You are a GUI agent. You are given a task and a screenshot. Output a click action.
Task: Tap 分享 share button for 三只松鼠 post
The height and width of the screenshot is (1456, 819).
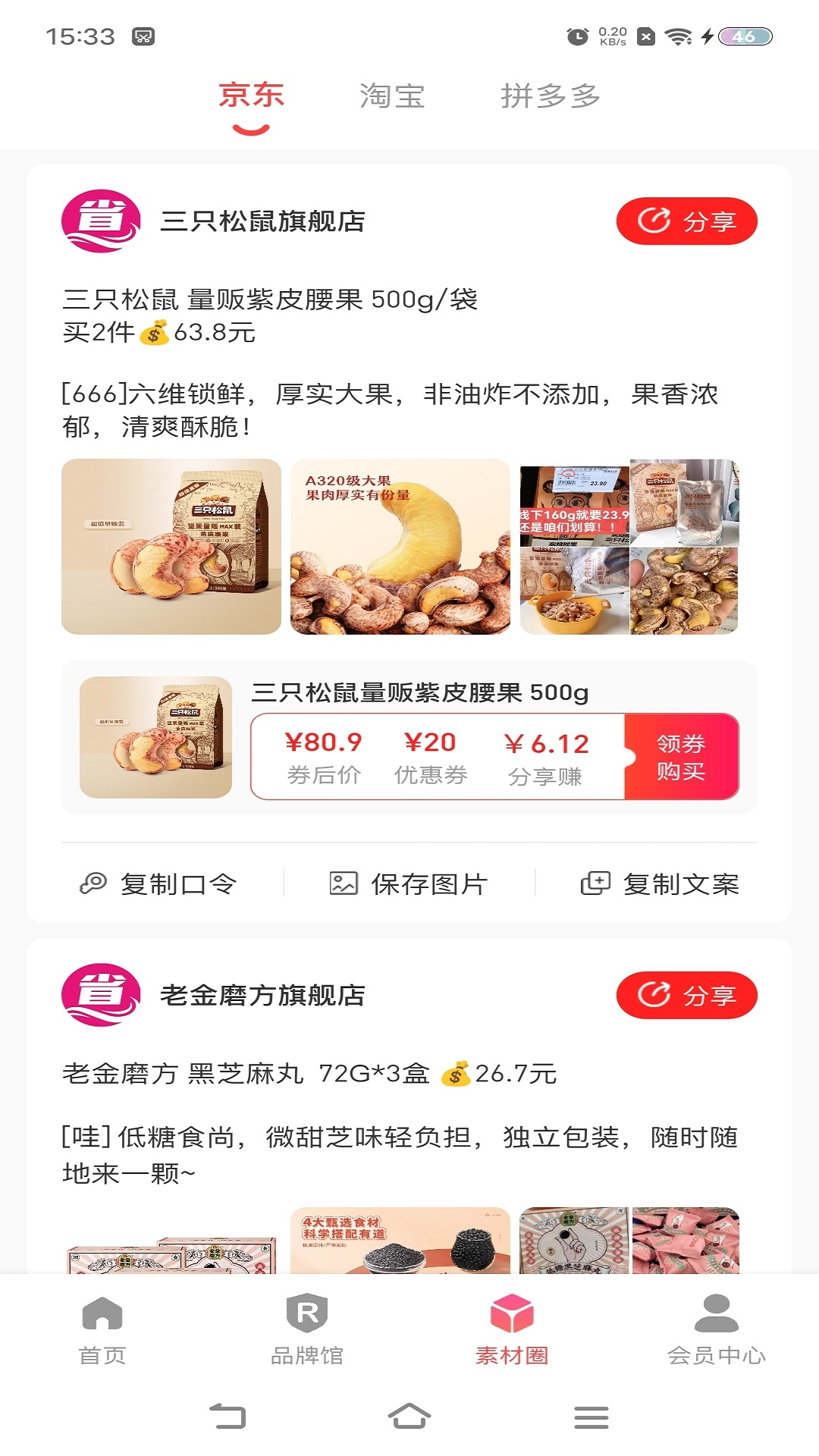pyautogui.click(x=688, y=221)
